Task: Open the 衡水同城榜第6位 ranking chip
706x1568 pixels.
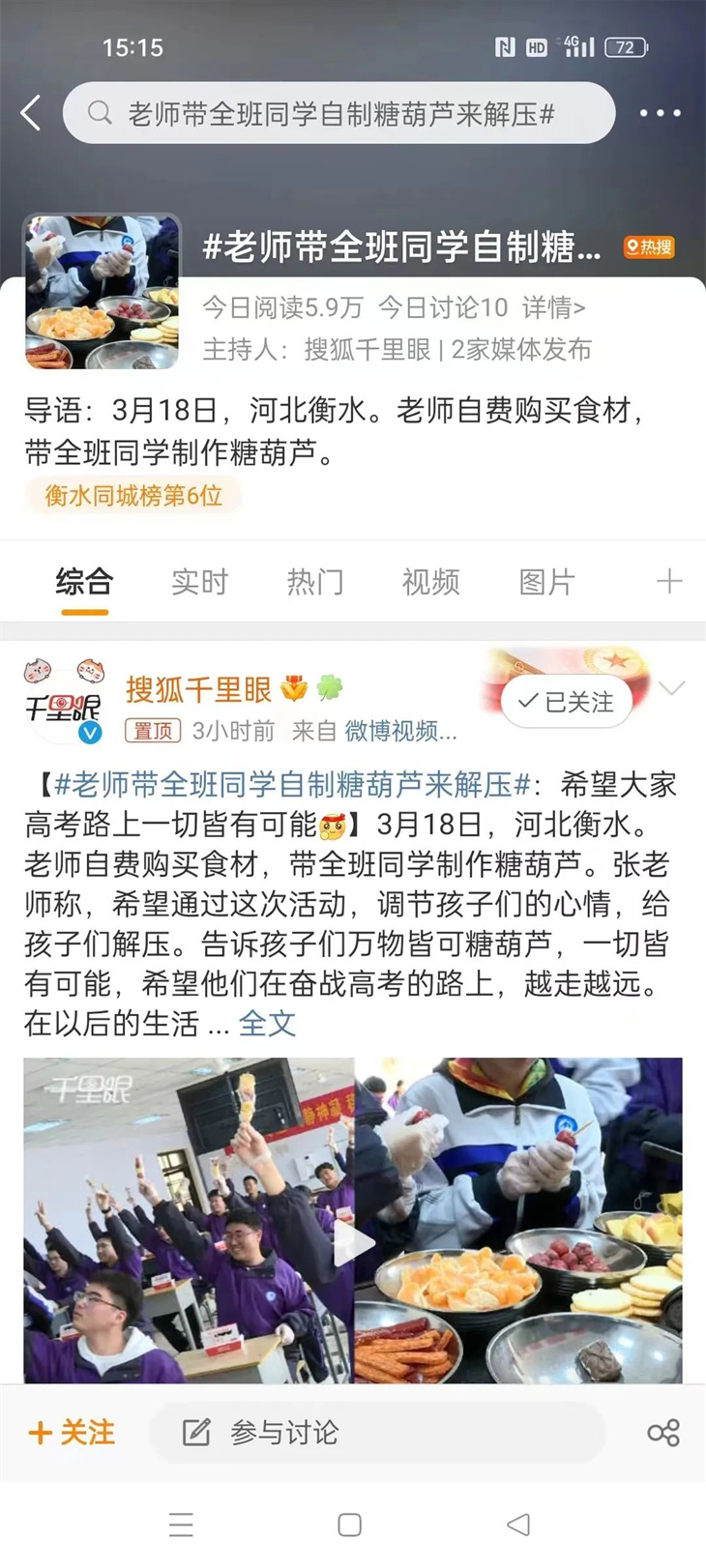Action: point(133,496)
